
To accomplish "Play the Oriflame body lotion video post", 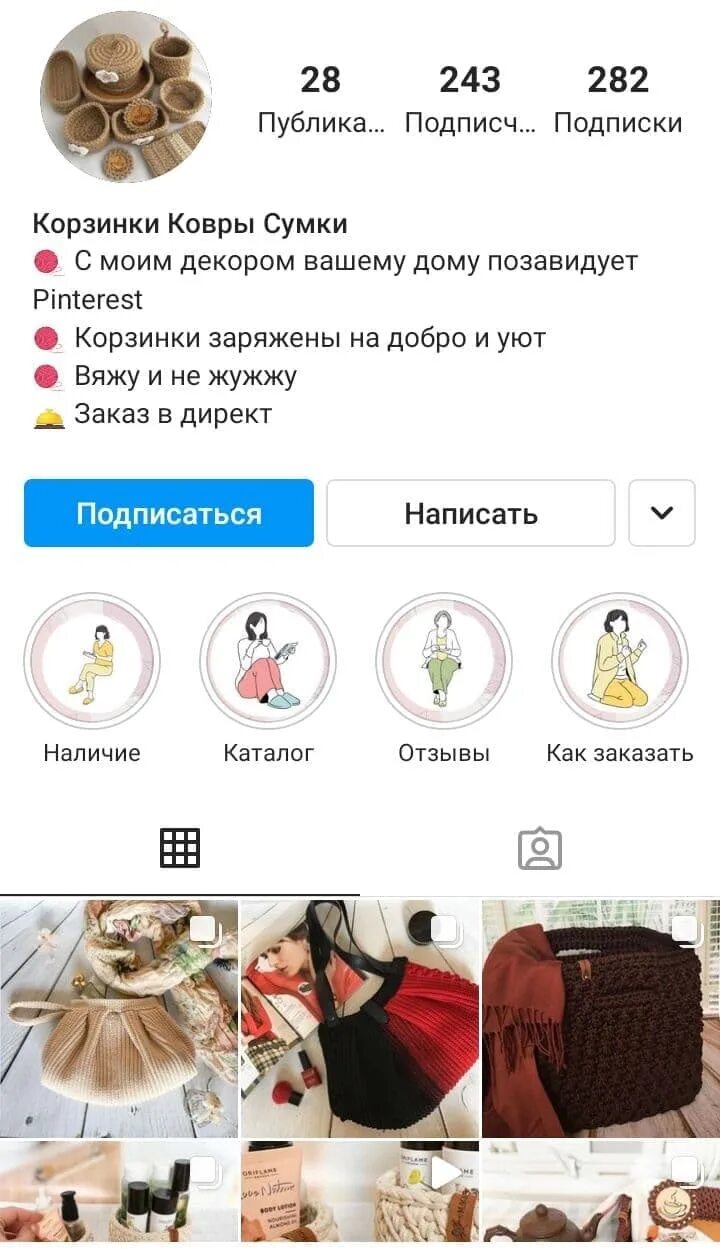I will (360, 1195).
